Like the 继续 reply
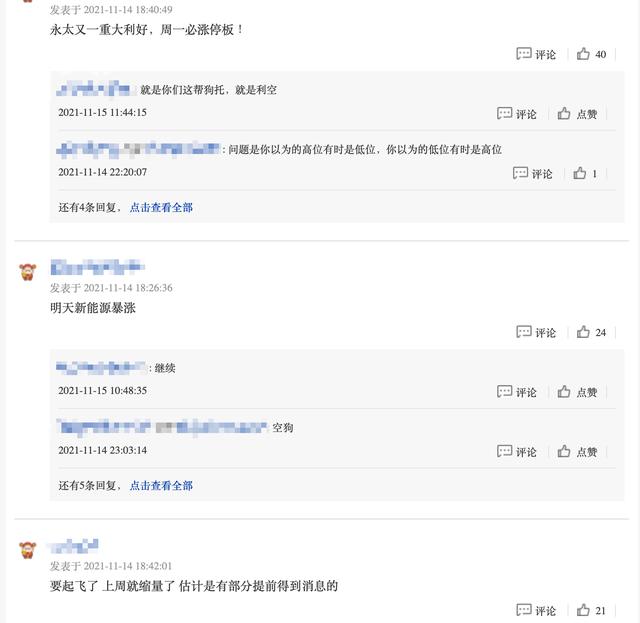This screenshot has width=640, height=623. 577,392
